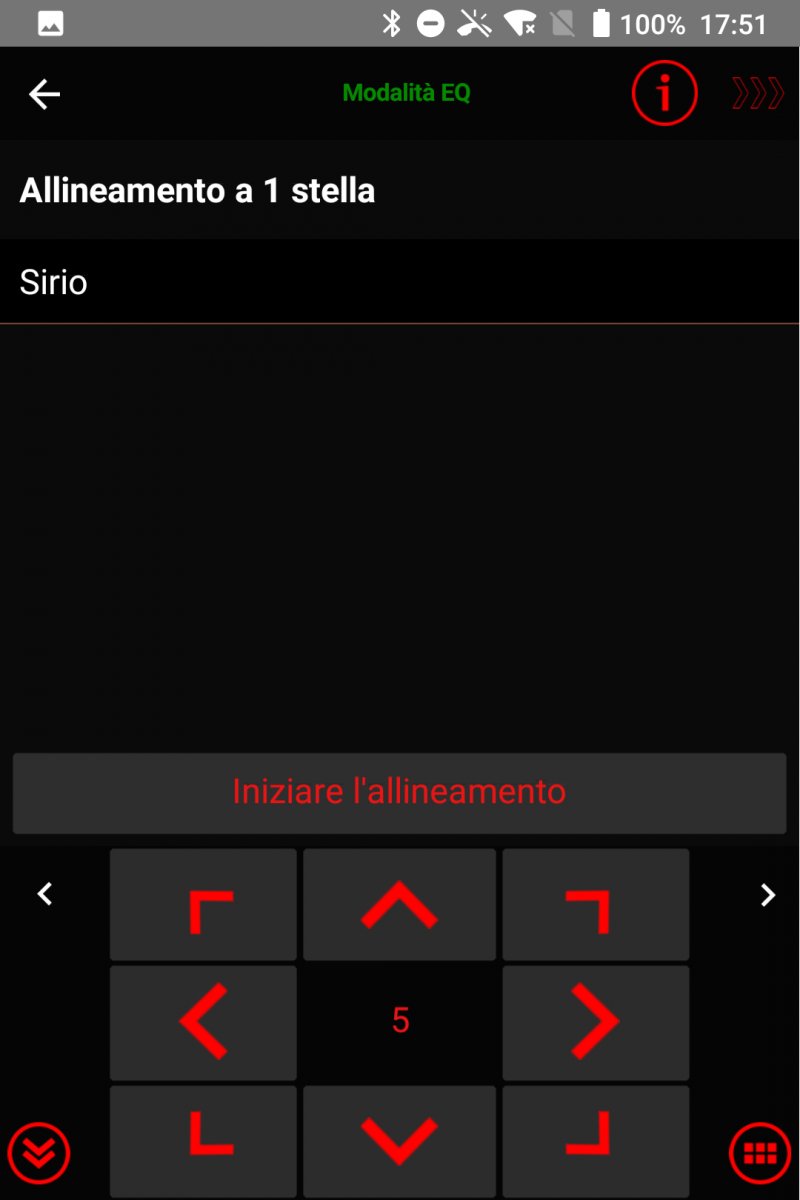The image size is (800, 1200).
Task: Decrease slew rate with small left chevron
Action: click(x=44, y=894)
